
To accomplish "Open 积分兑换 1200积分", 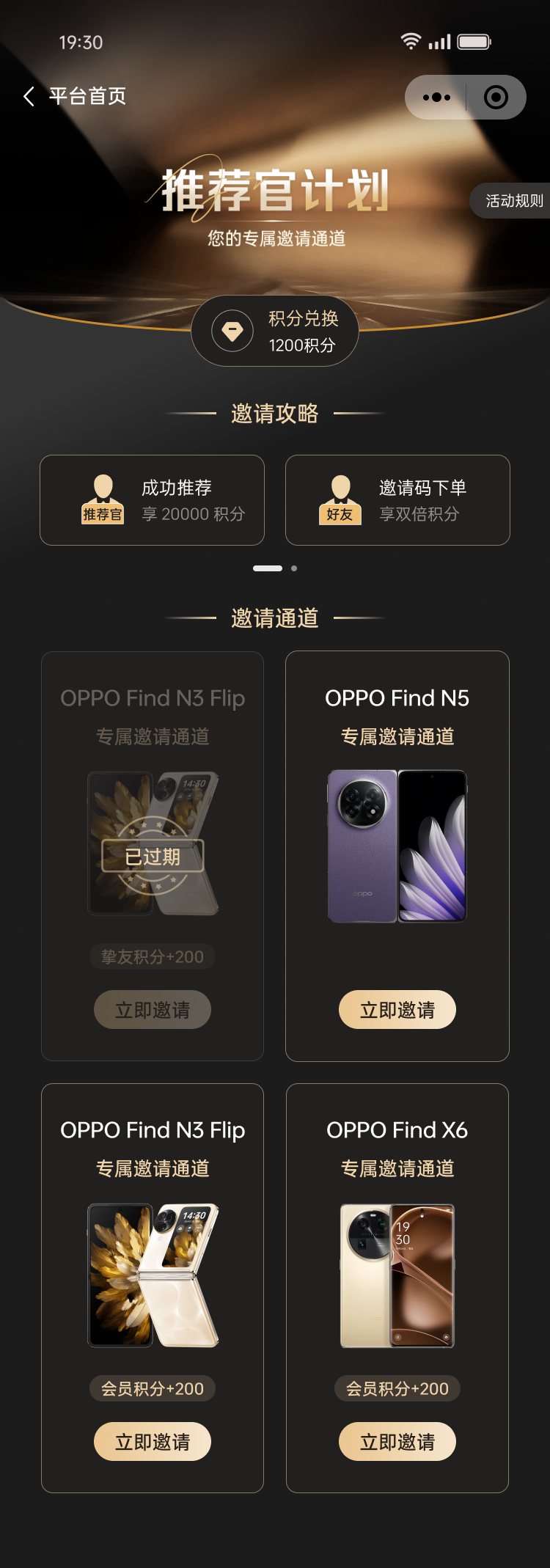I will 275,331.
